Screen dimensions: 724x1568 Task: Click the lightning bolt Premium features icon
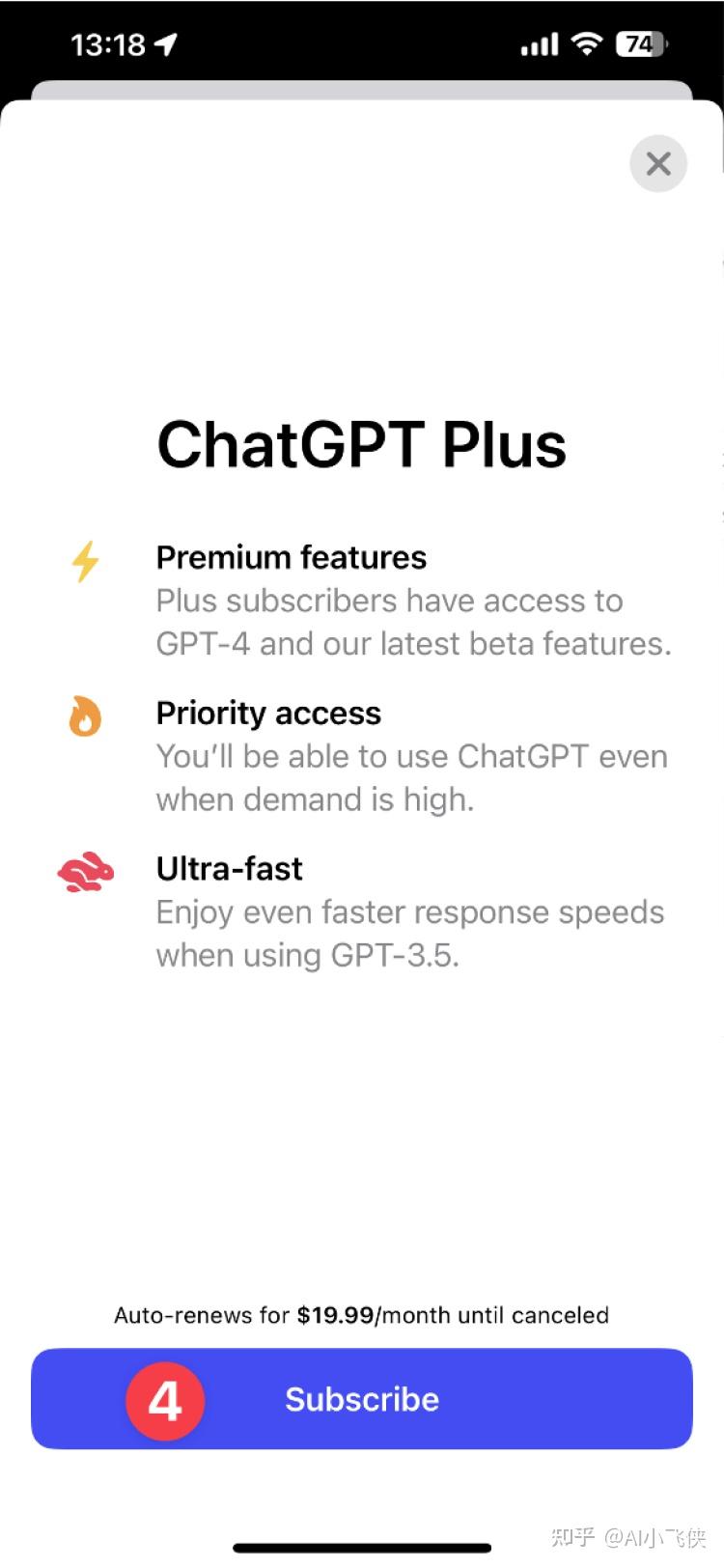click(84, 562)
